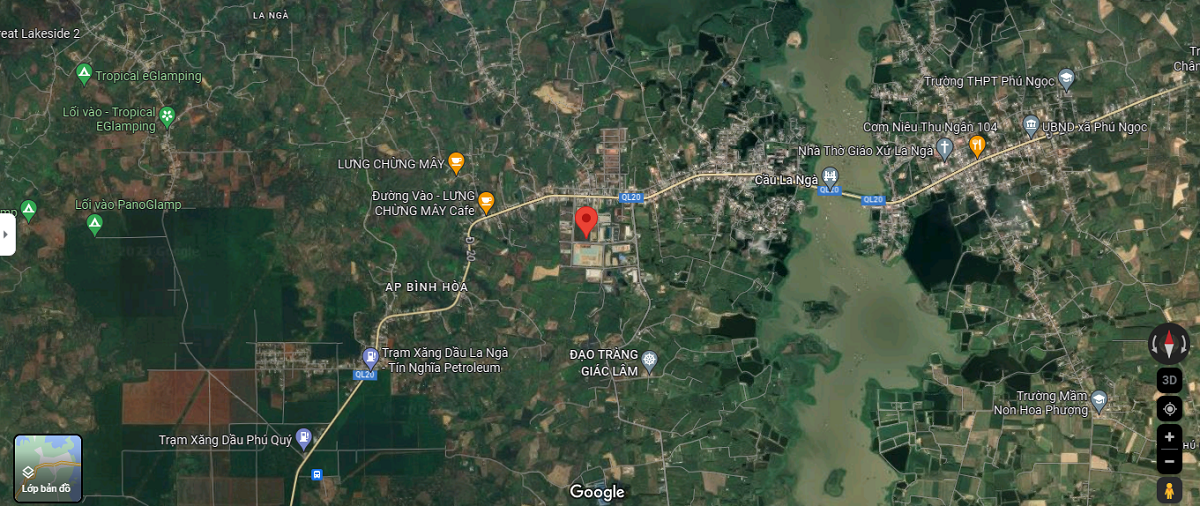
Task: Expand the collapsed side panel arrow
Action: click(7, 234)
